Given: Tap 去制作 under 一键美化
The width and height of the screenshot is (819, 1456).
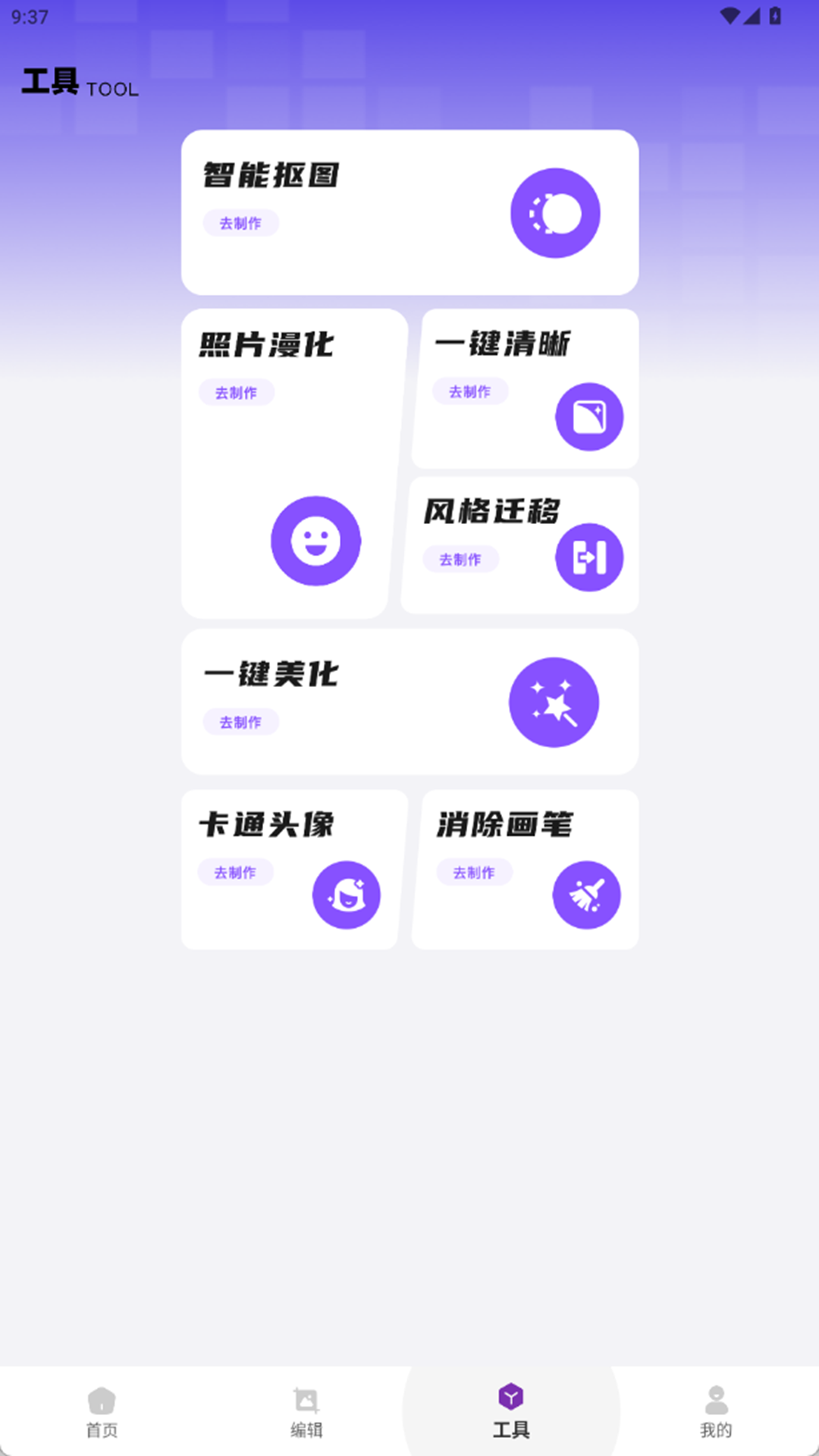Looking at the screenshot, I should tap(241, 722).
